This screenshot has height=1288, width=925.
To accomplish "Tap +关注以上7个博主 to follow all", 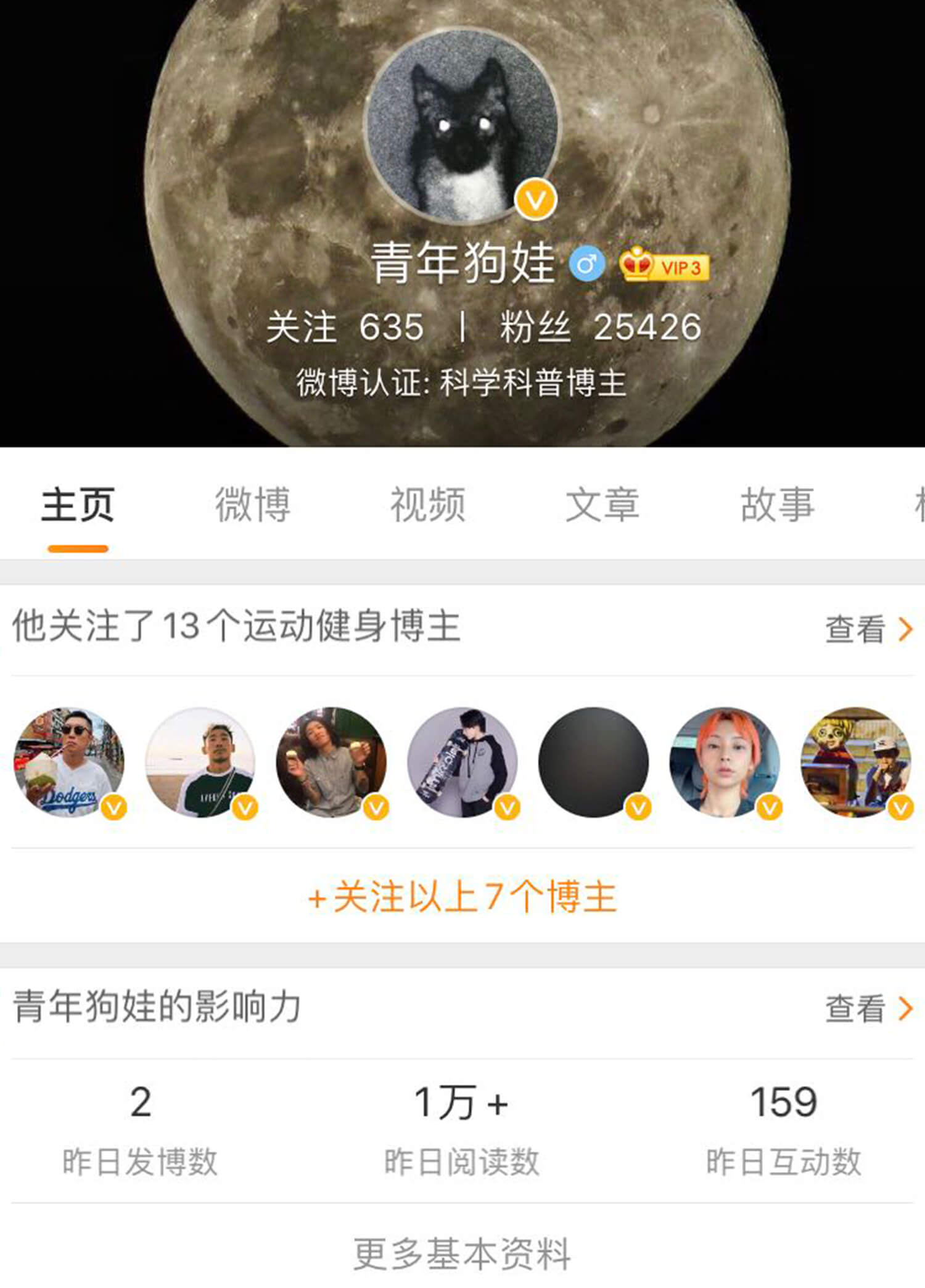I will tap(462, 897).
